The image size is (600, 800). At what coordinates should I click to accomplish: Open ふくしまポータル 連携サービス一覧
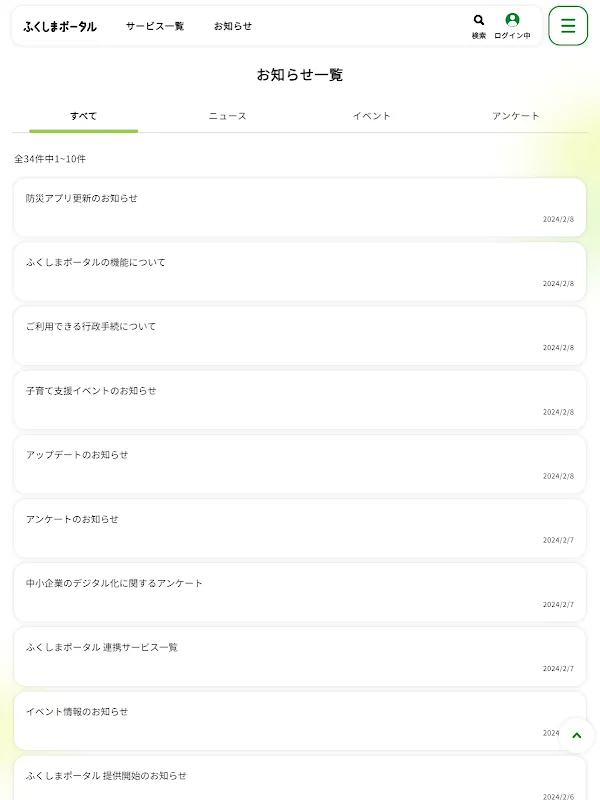click(x=299, y=655)
